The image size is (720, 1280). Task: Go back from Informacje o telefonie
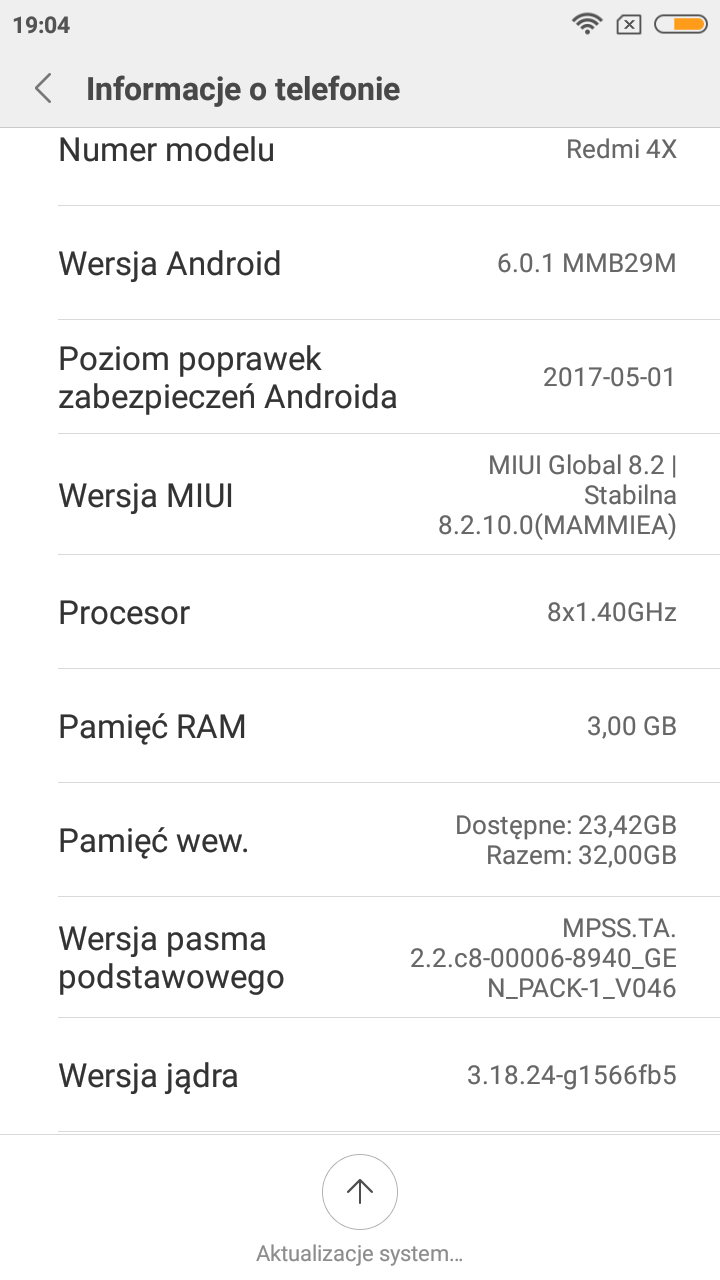pos(43,89)
